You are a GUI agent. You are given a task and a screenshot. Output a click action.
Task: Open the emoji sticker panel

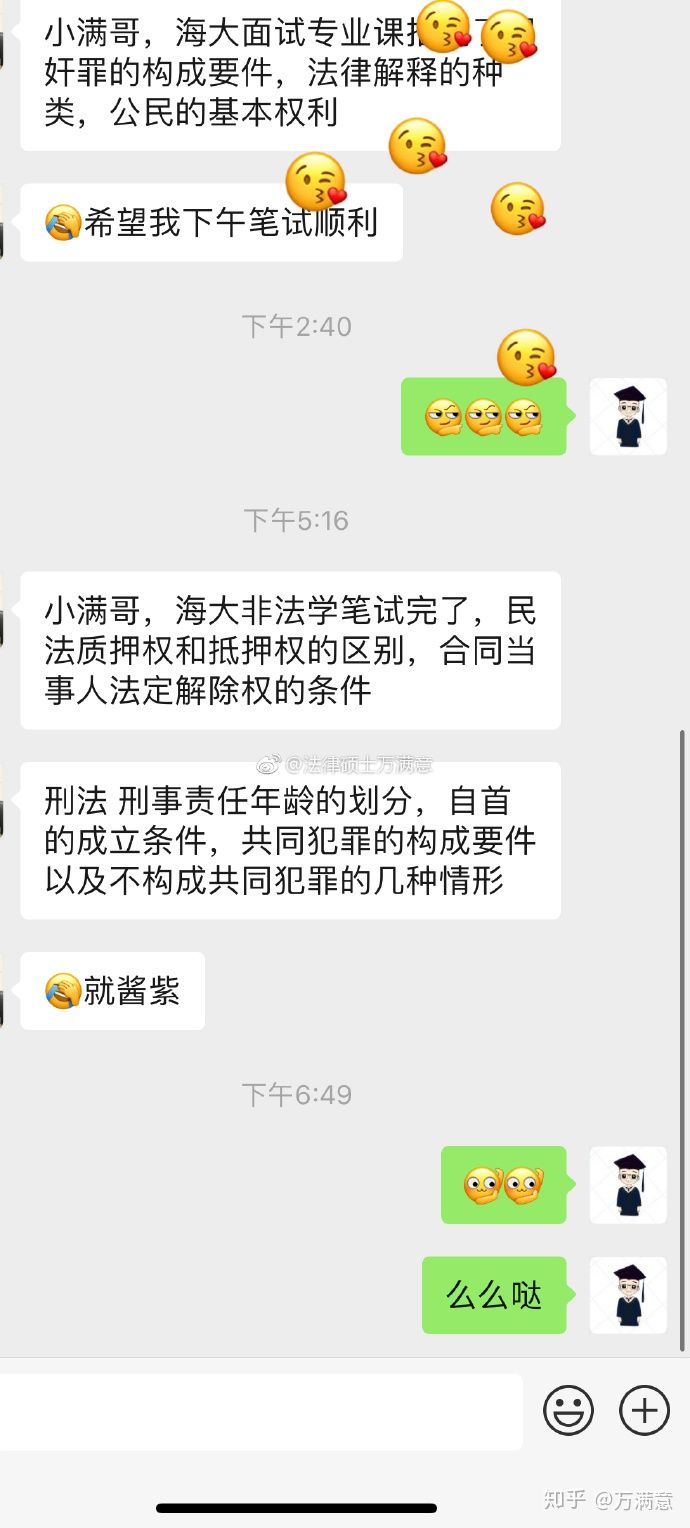(568, 1411)
